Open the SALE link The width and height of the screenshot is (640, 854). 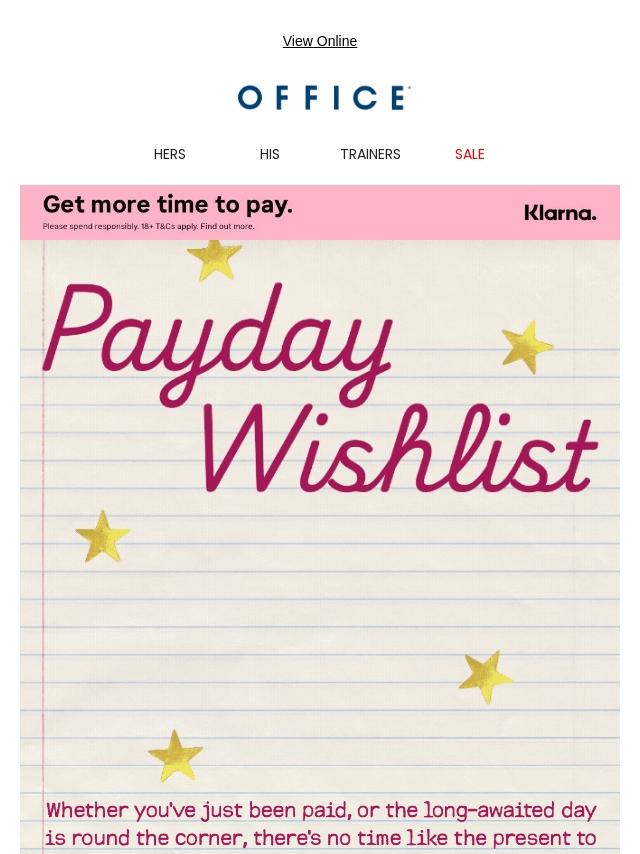pos(469,154)
